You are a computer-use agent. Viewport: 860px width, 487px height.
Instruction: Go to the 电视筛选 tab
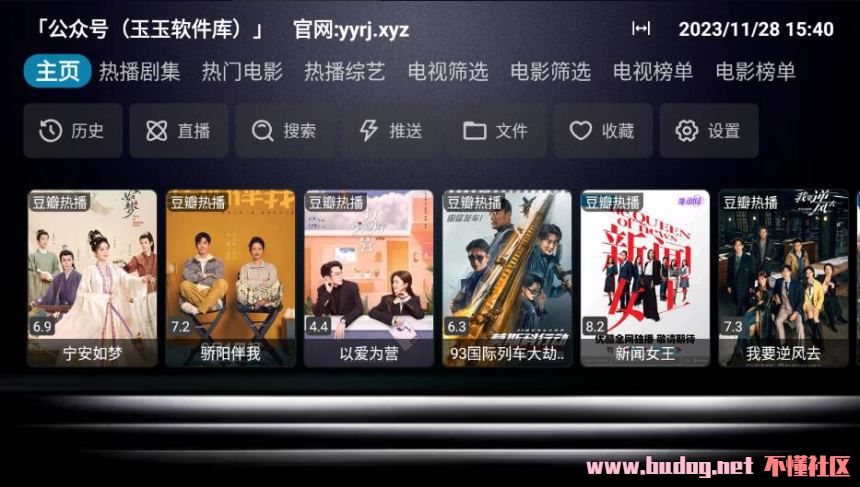click(447, 72)
